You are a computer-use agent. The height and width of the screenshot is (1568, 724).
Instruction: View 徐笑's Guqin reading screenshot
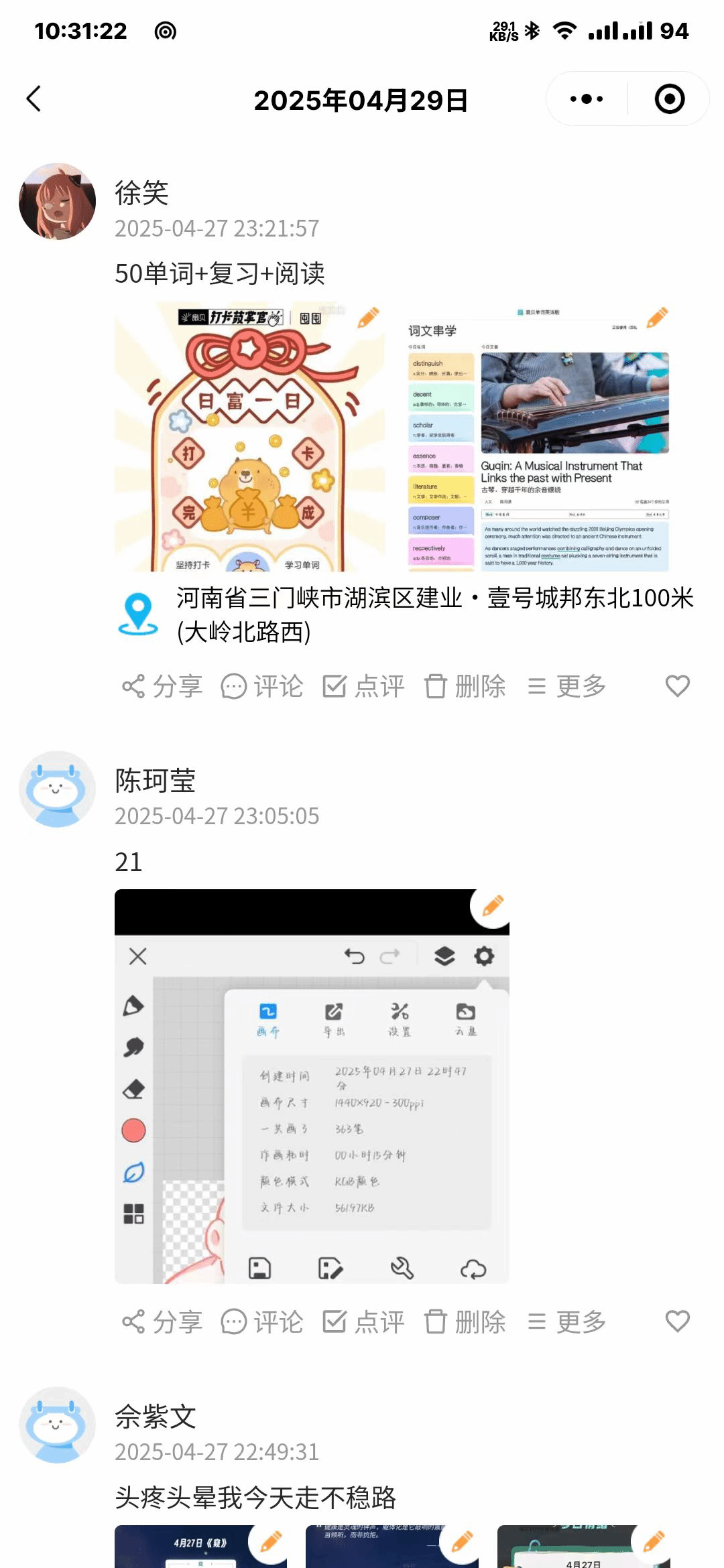[538, 437]
